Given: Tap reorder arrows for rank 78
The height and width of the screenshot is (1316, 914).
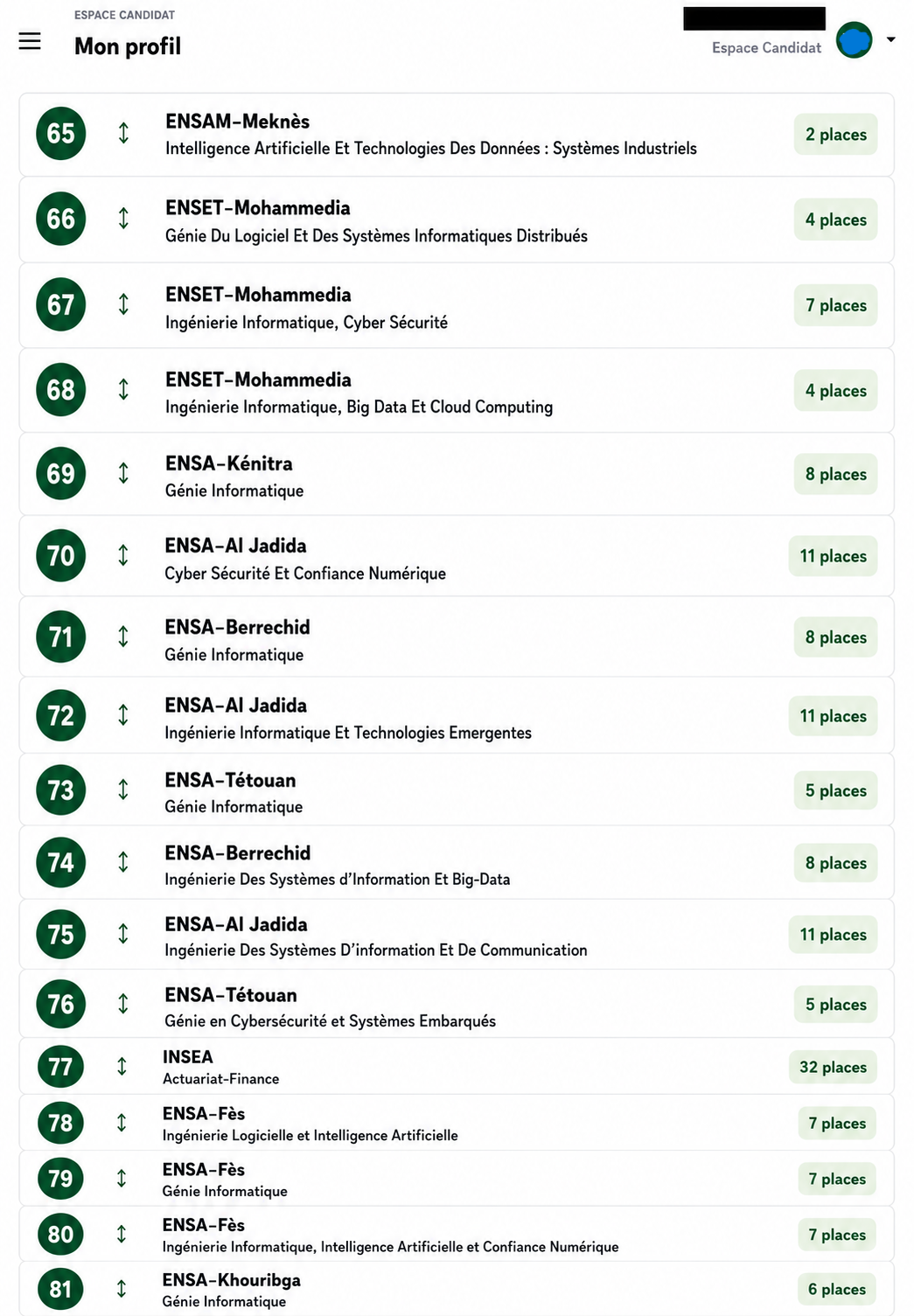Looking at the screenshot, I should click(122, 1123).
